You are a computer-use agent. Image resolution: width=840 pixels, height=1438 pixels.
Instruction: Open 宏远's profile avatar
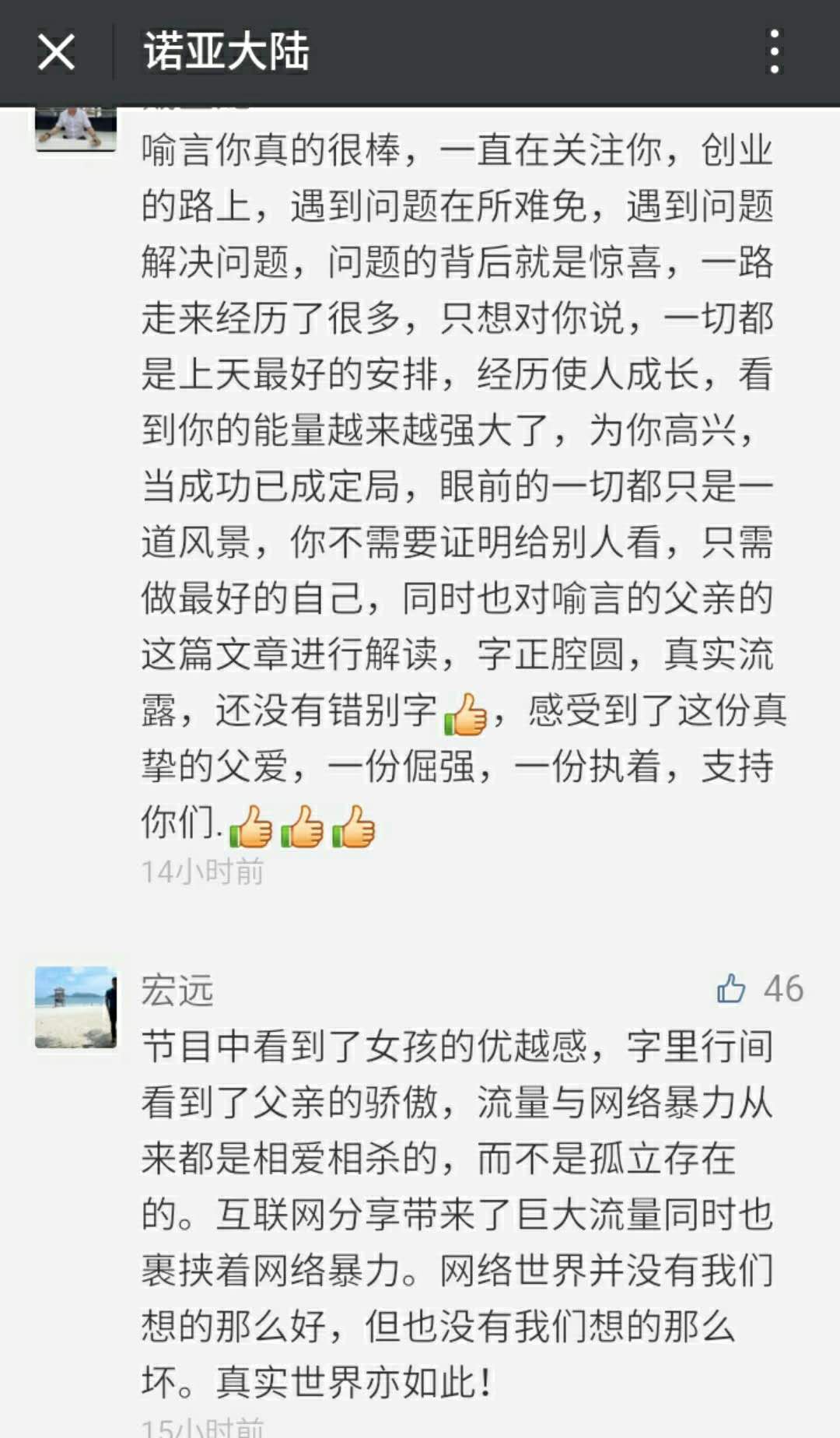pos(75,1007)
